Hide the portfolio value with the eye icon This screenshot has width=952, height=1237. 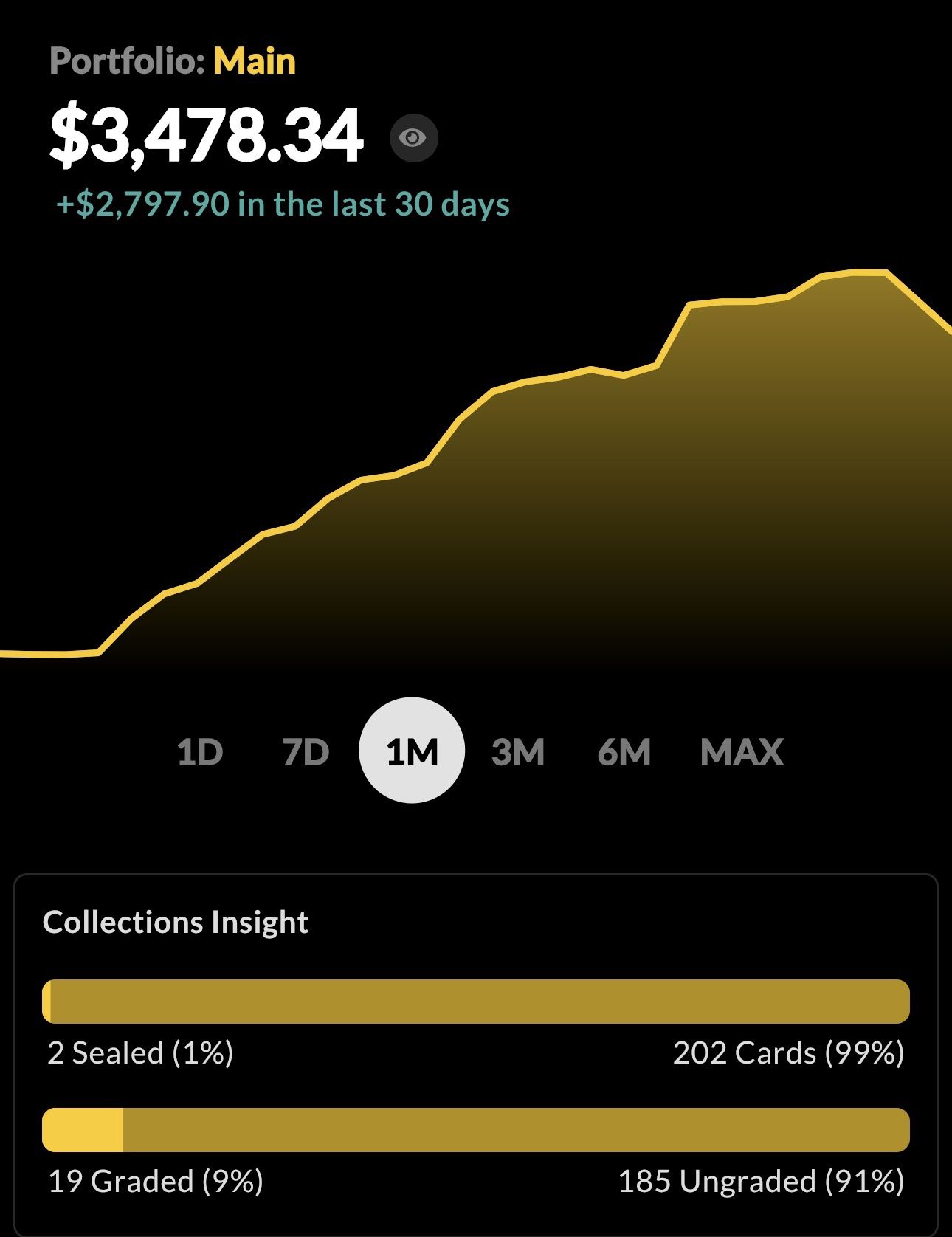tap(413, 137)
